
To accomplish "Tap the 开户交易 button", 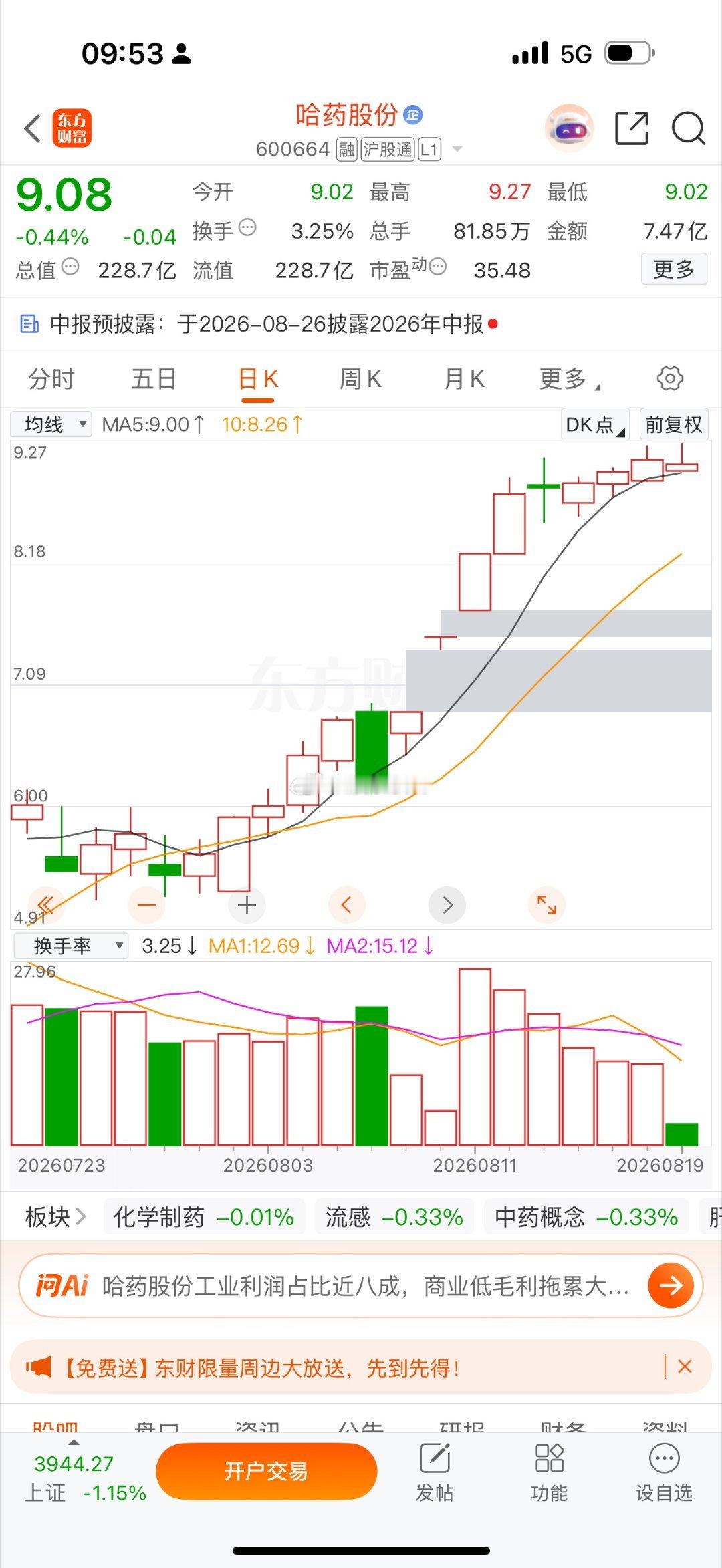I will [x=266, y=1471].
